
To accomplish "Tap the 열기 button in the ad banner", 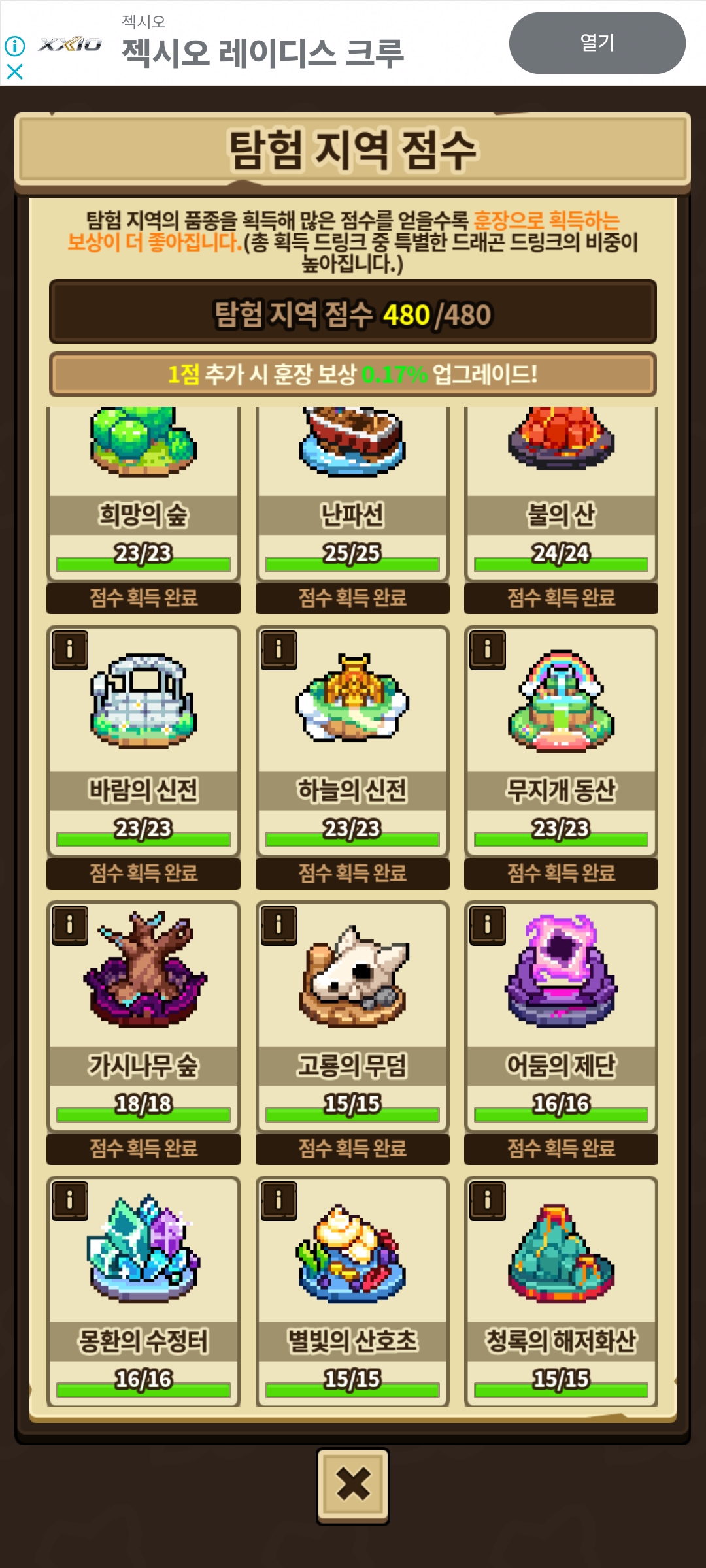I will coord(596,43).
